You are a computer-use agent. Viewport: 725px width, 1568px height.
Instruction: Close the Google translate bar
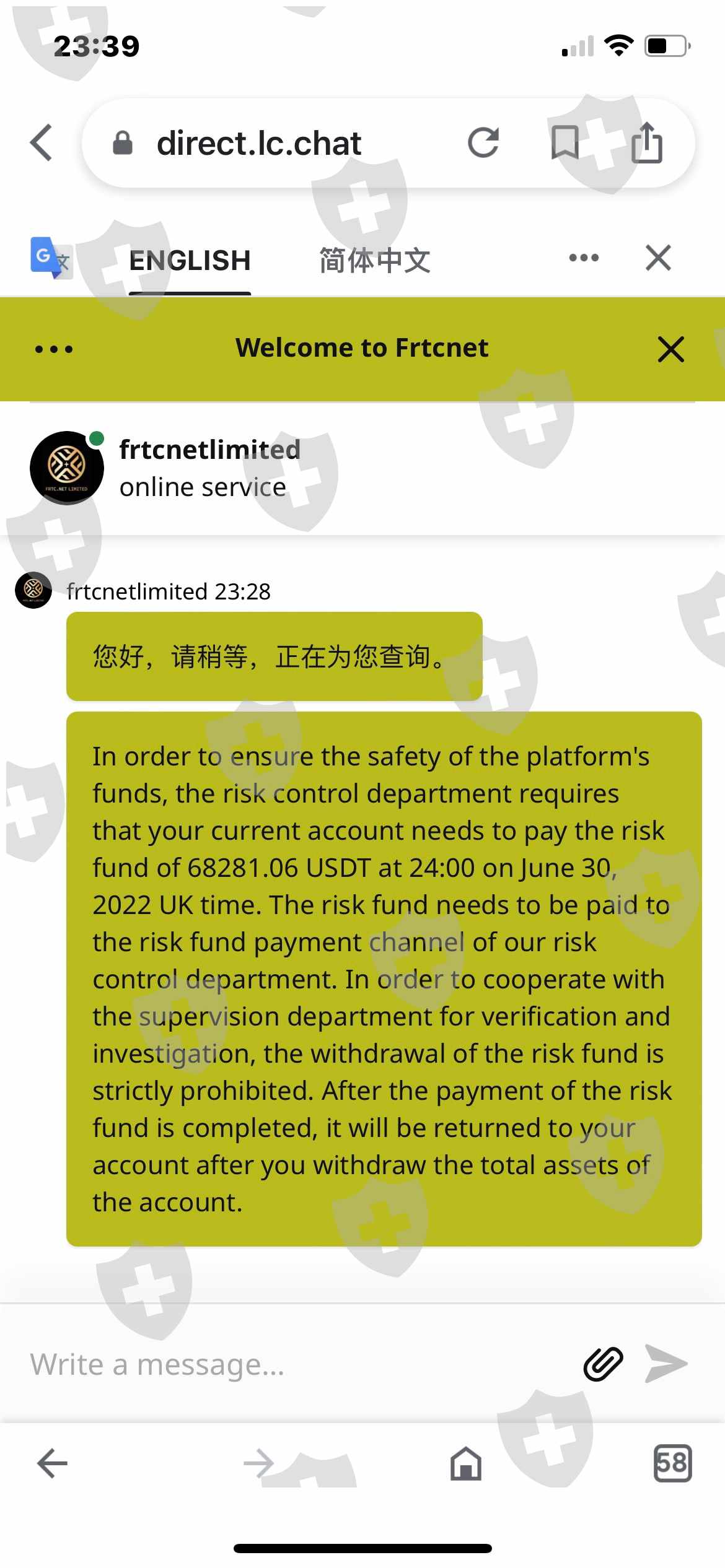click(x=658, y=258)
